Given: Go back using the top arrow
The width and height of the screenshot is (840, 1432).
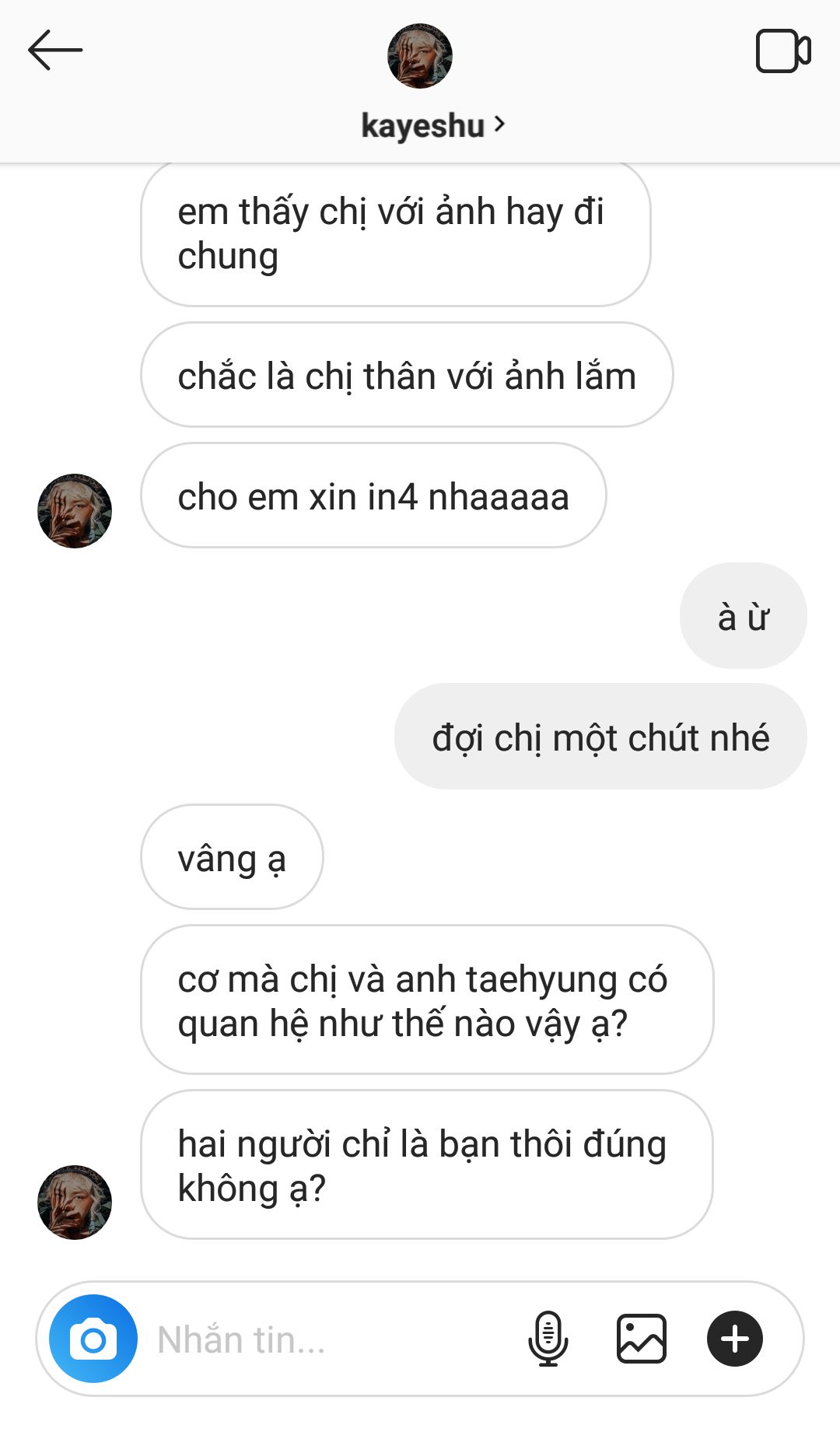Looking at the screenshot, I should coord(54,51).
